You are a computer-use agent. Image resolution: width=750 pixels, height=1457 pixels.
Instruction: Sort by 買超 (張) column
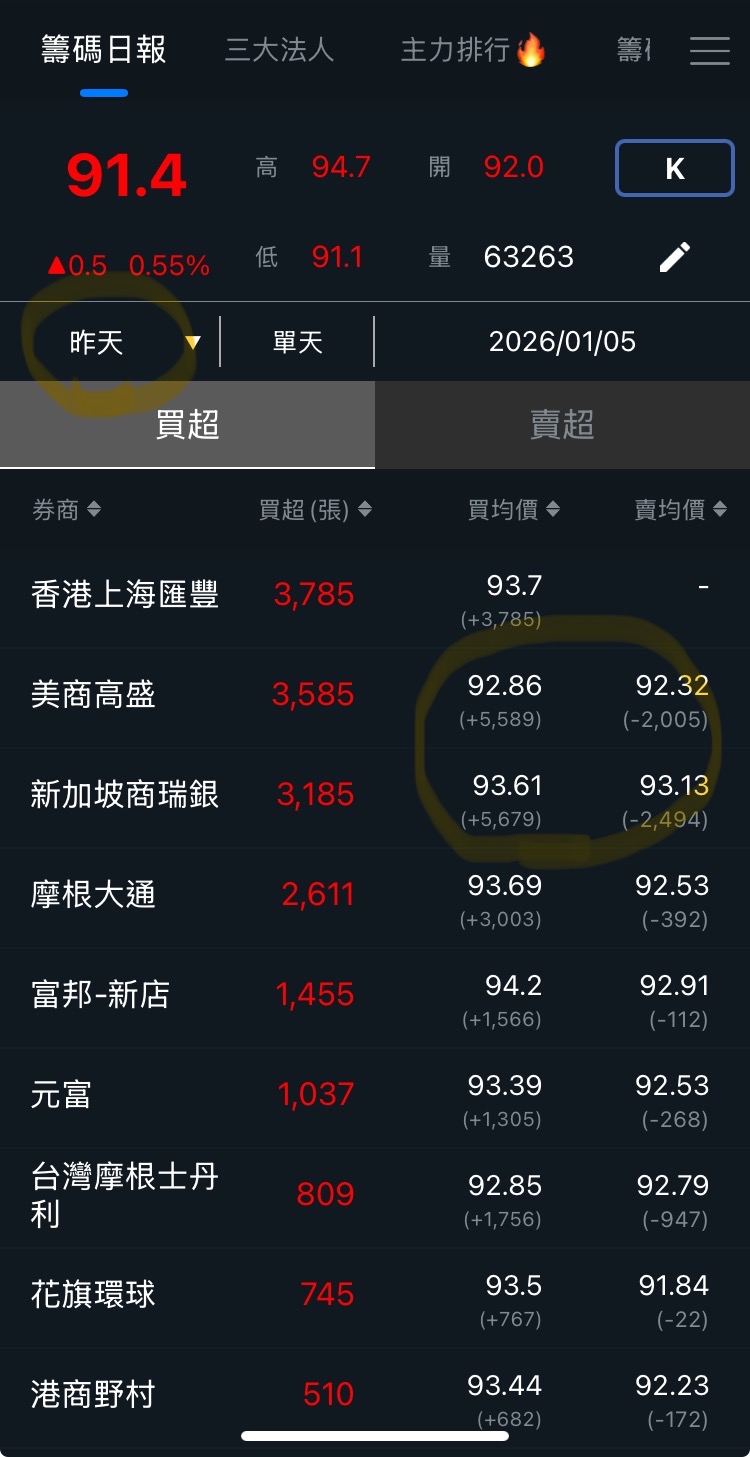click(314, 510)
